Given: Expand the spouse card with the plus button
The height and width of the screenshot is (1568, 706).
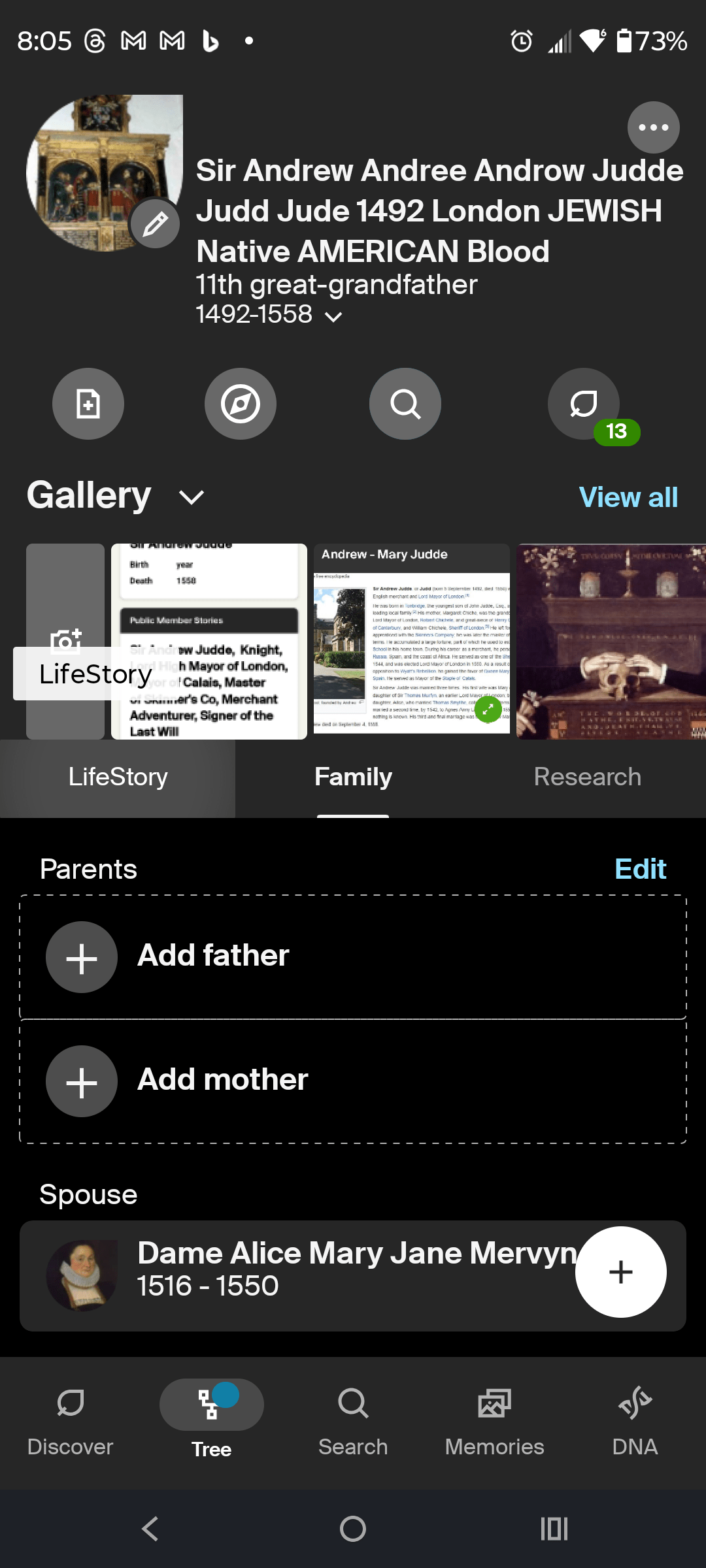Looking at the screenshot, I should point(620,1271).
